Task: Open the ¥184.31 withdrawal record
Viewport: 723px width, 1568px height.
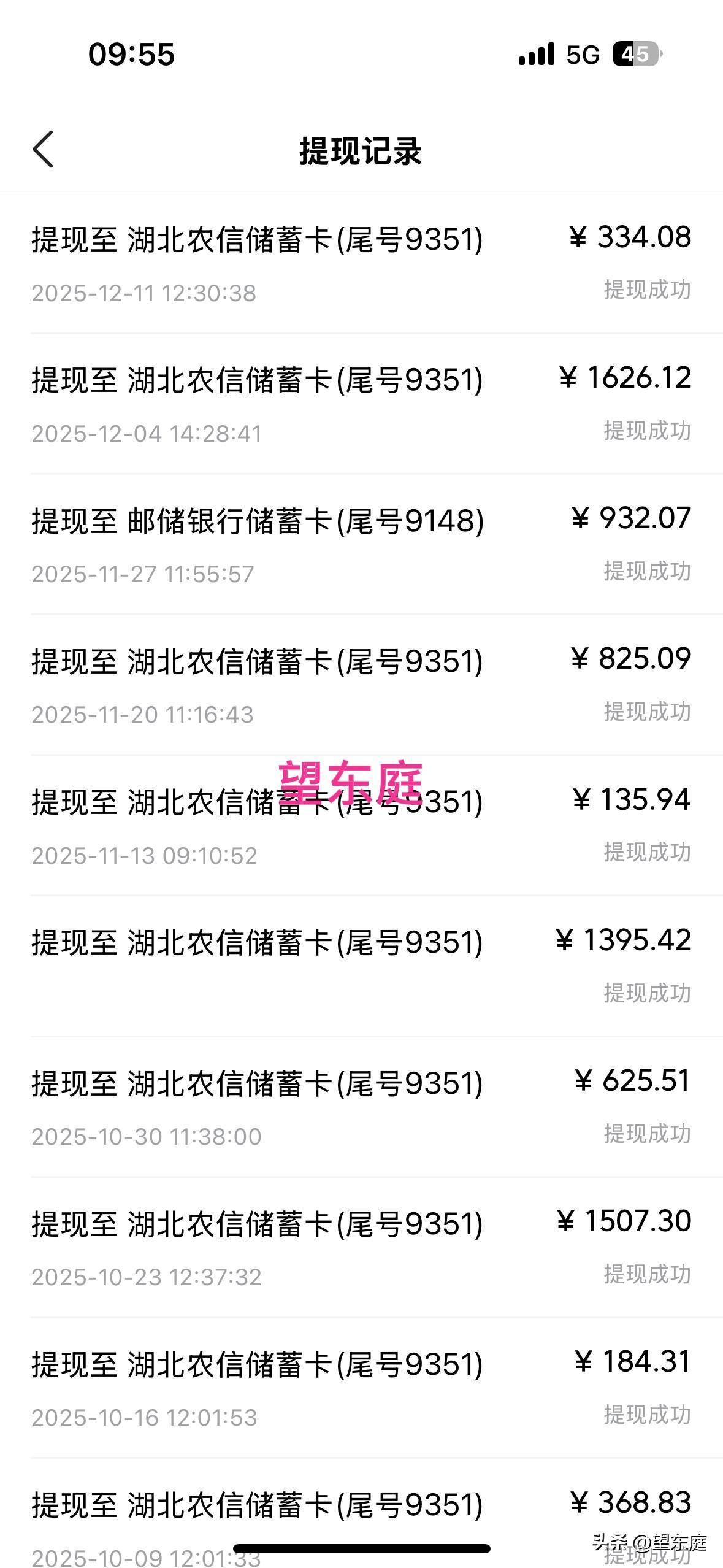Action: tap(361, 1387)
